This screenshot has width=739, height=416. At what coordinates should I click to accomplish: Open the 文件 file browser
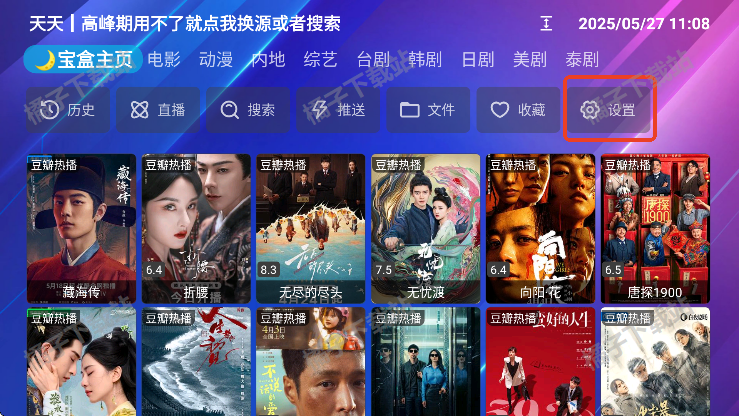point(428,110)
